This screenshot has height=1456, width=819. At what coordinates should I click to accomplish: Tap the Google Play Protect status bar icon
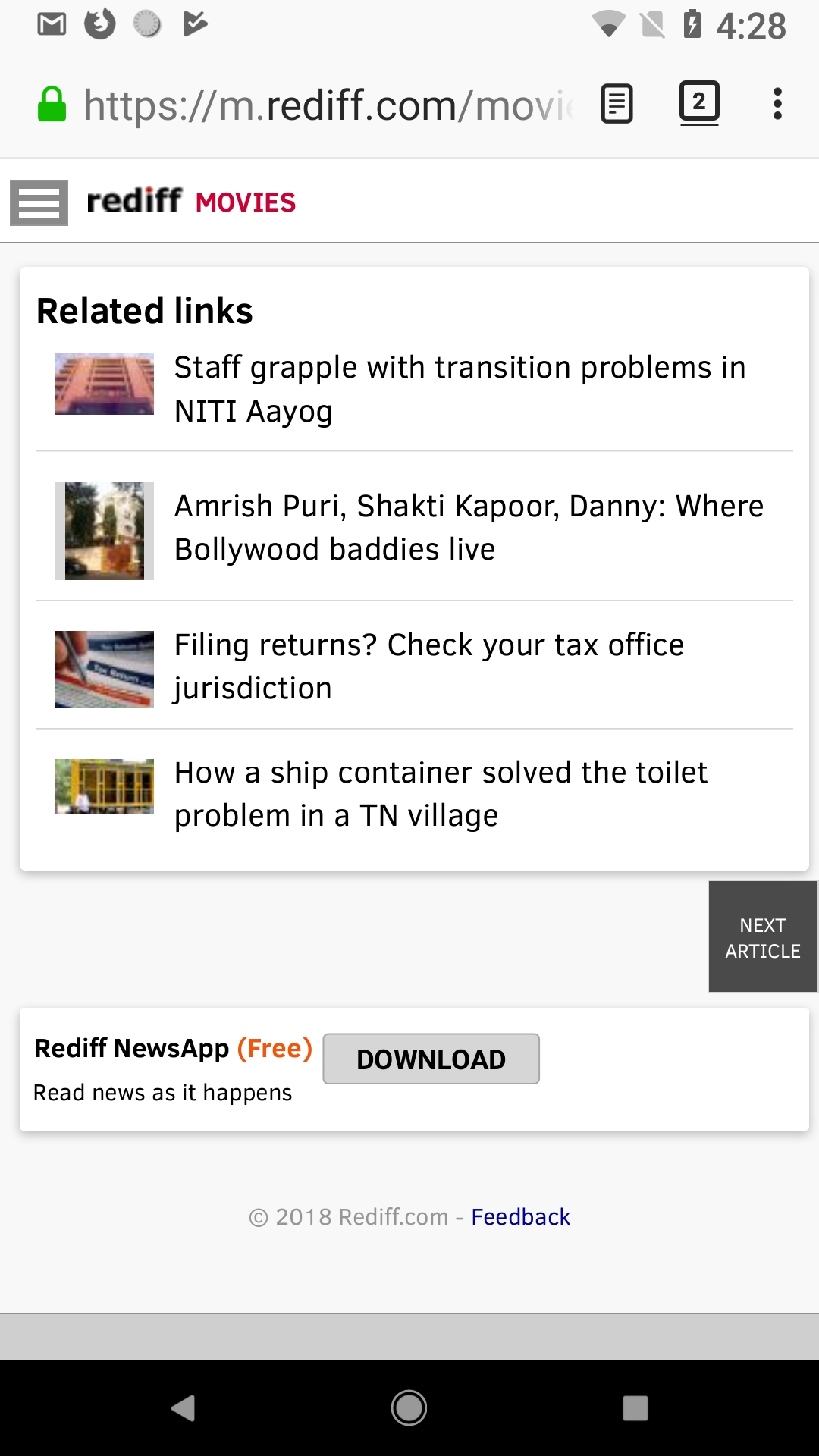click(195, 23)
